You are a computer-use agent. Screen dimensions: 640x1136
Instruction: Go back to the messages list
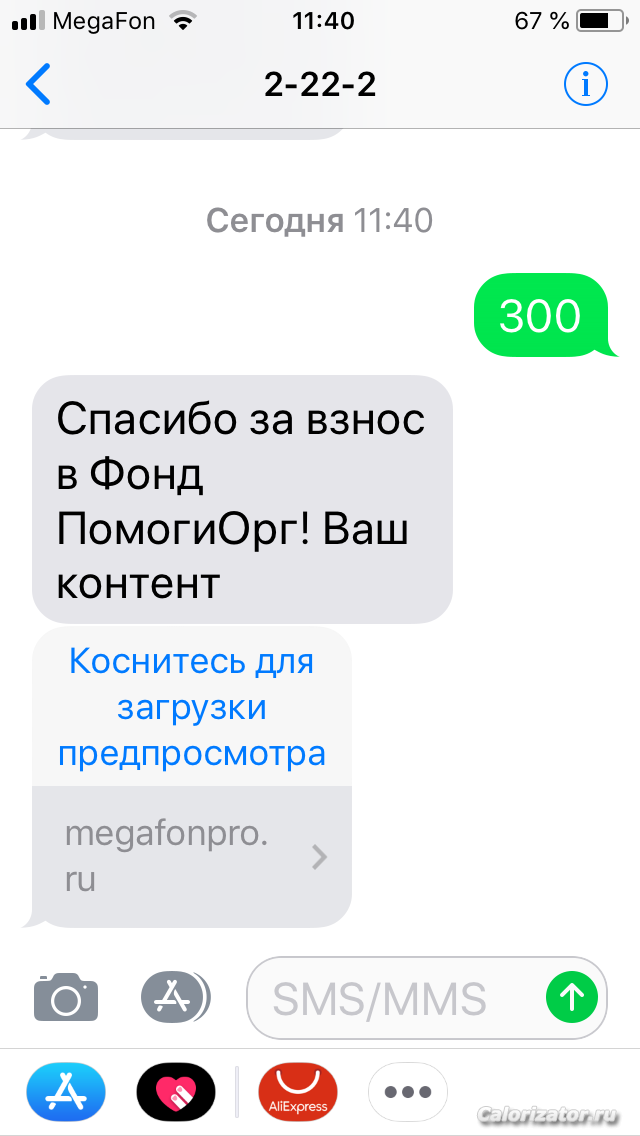point(38,85)
